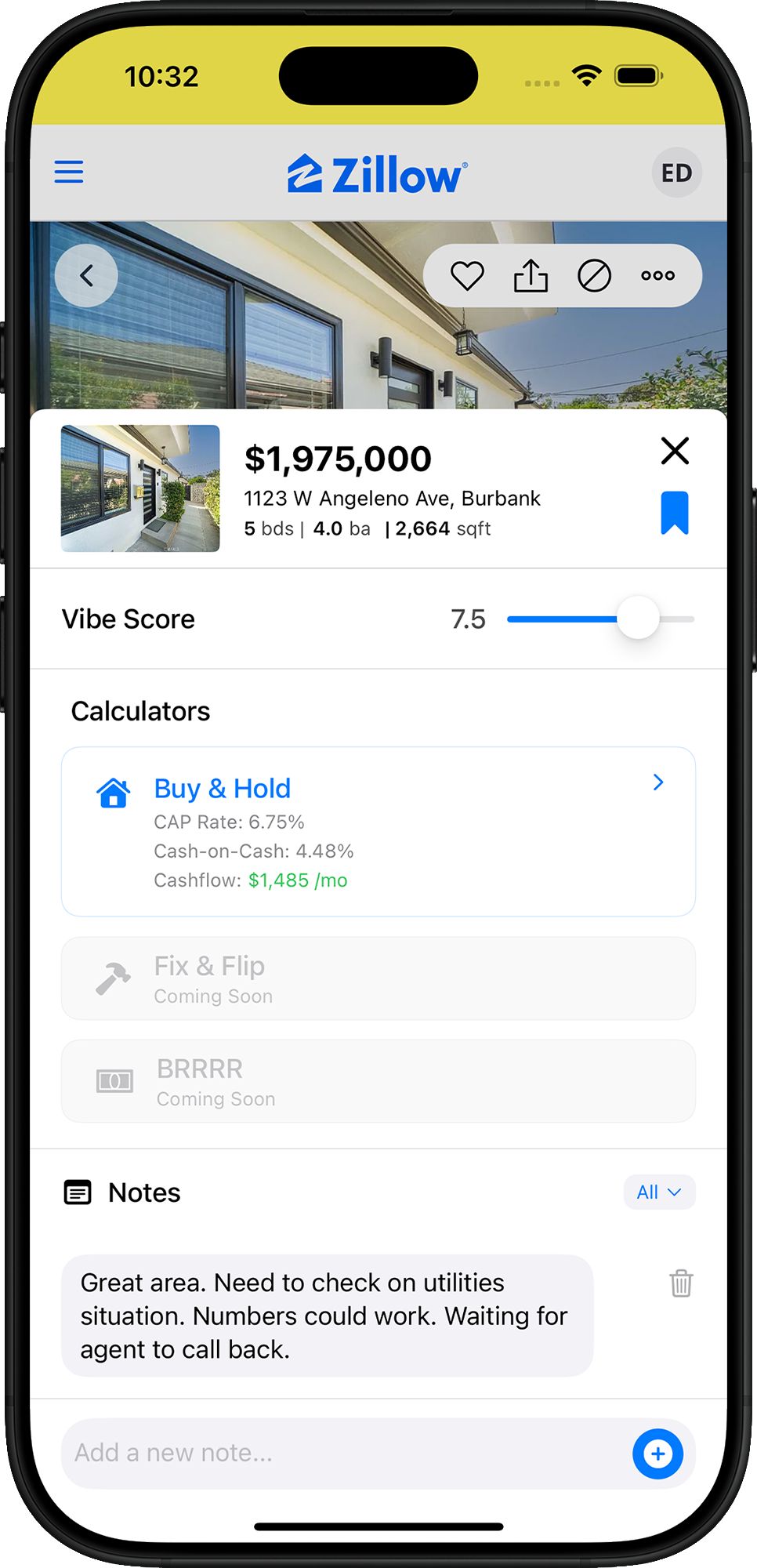Open the hamburger menu

coord(68,172)
